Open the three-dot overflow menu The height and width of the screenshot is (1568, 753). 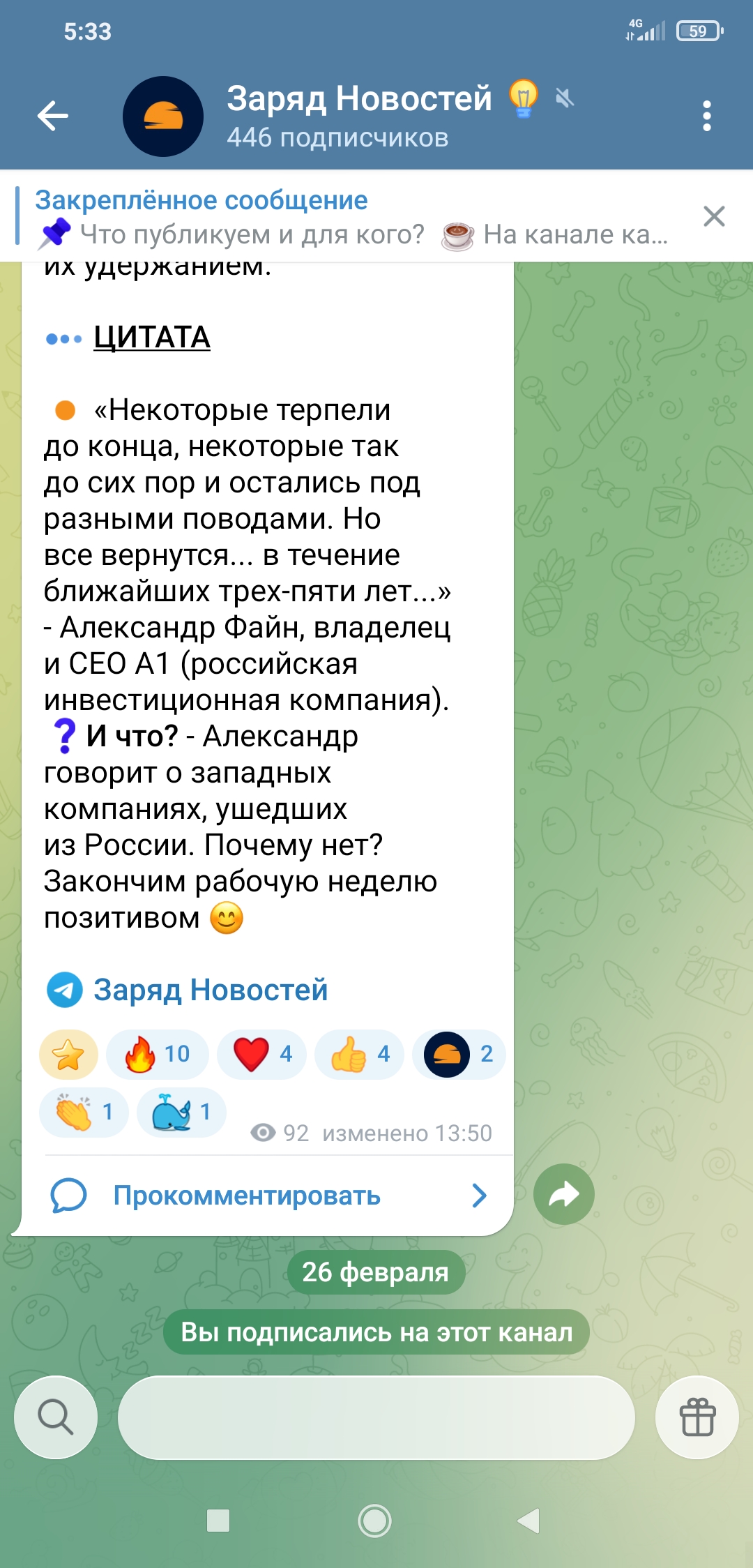point(706,116)
